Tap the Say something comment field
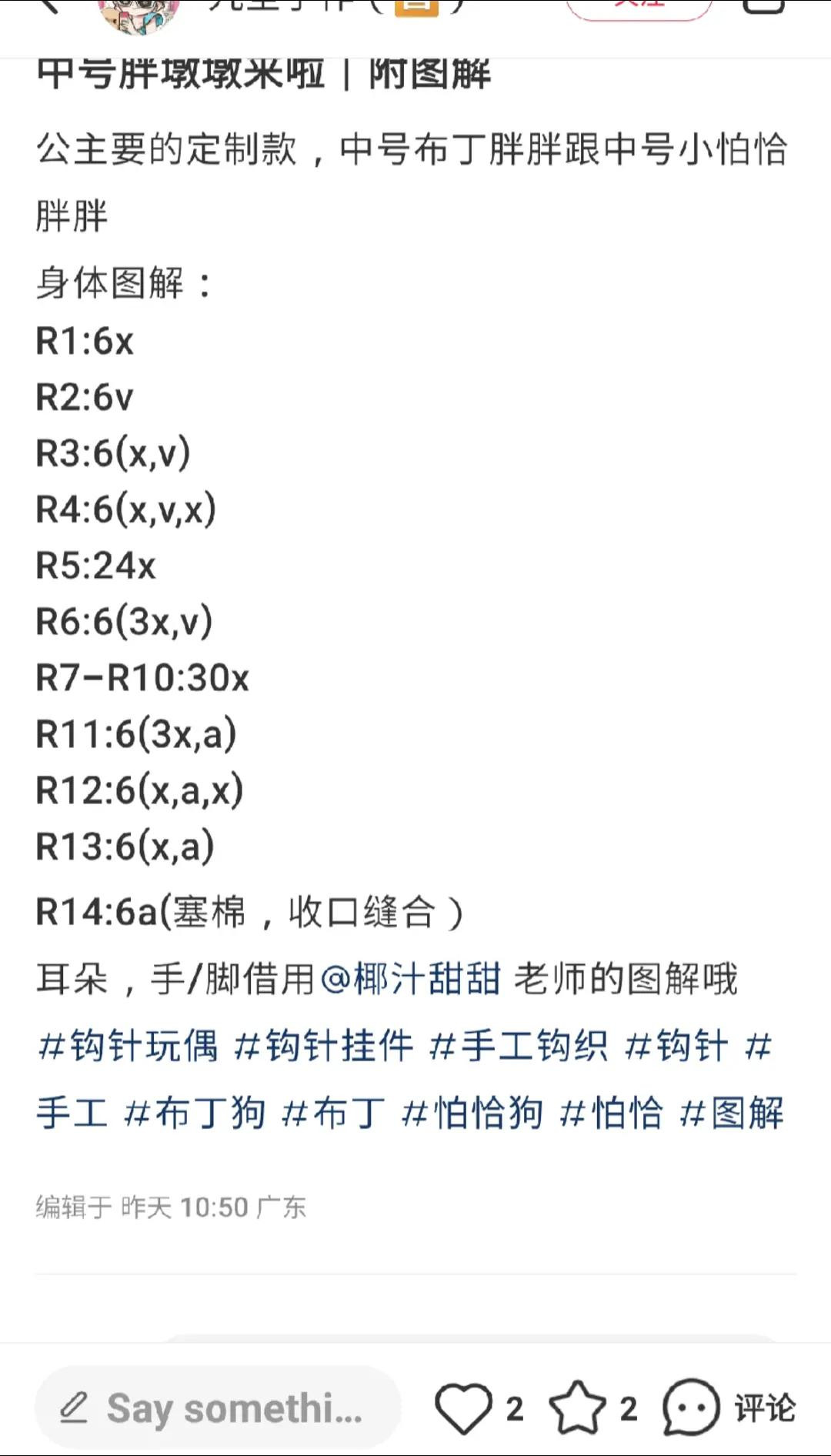The image size is (831, 1456). click(x=218, y=1408)
